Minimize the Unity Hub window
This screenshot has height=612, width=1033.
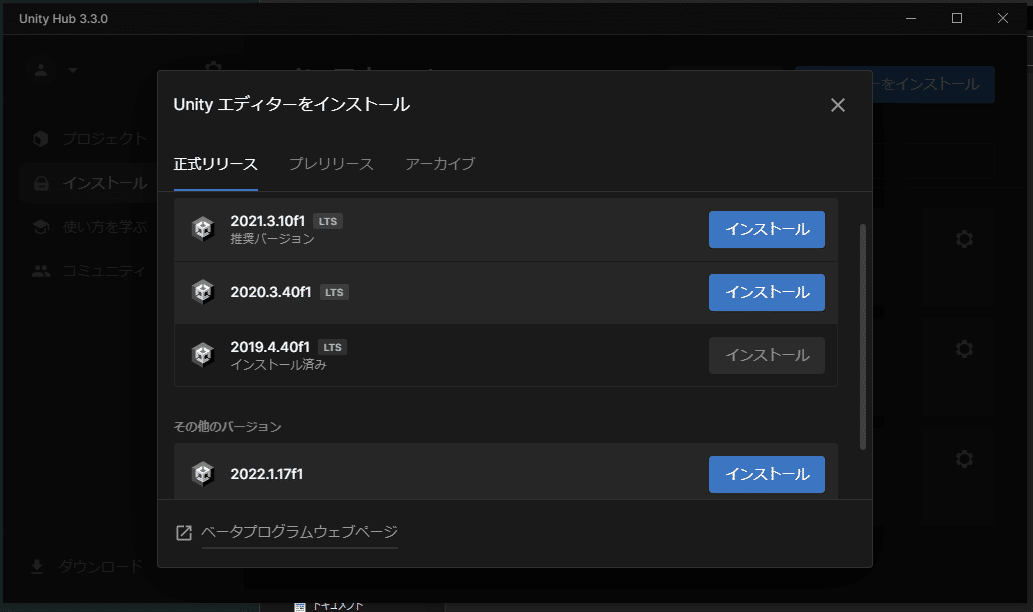(910, 18)
